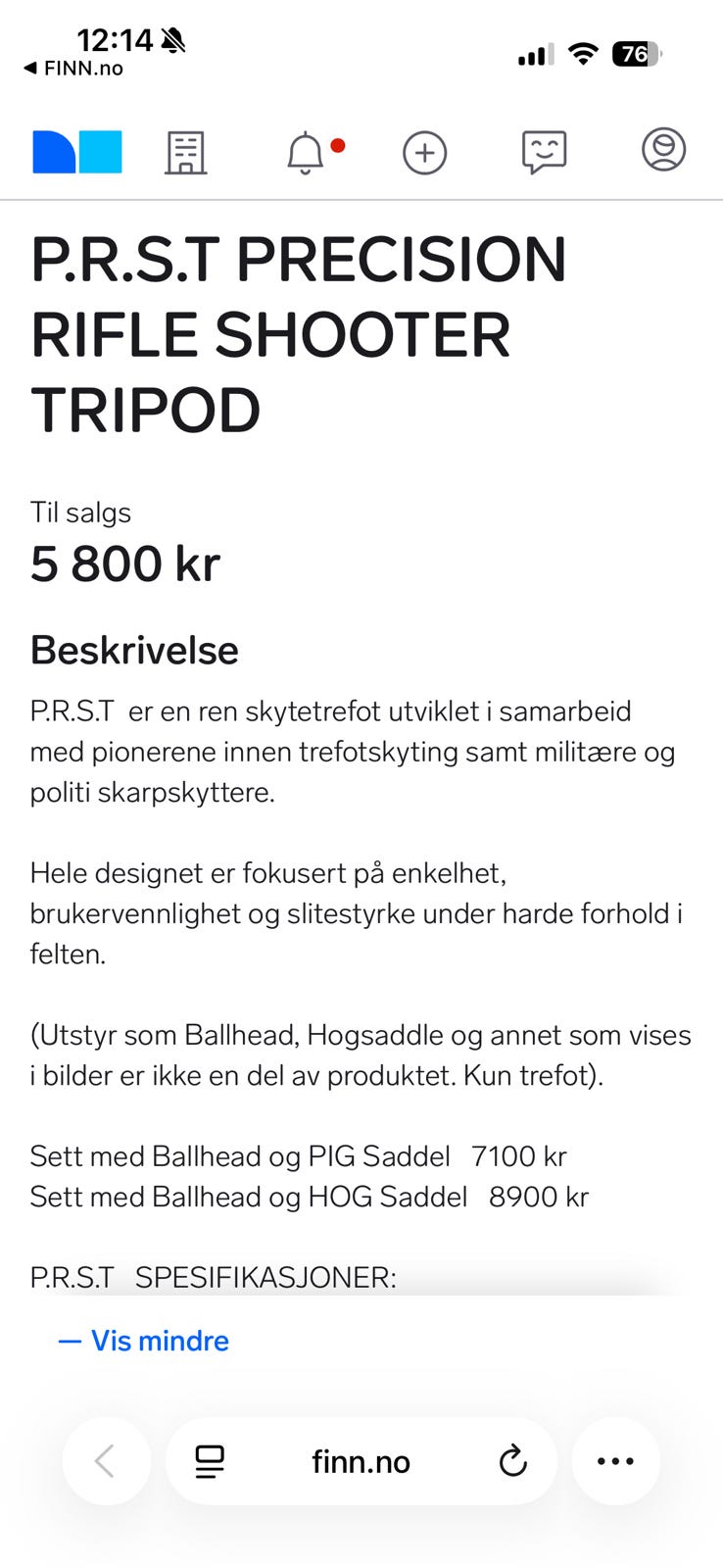Collapse the description using Vis mindre
The image size is (723, 1568).
(143, 1340)
